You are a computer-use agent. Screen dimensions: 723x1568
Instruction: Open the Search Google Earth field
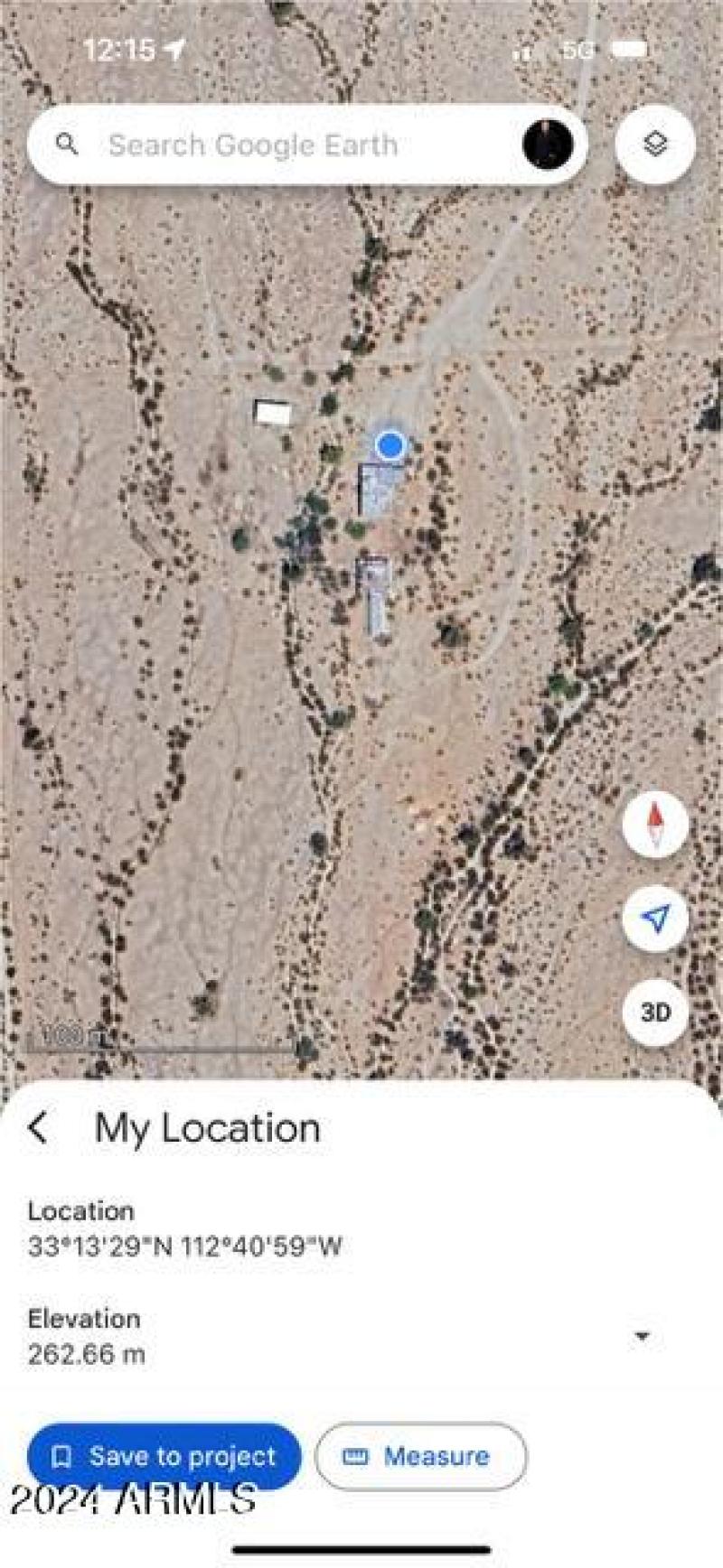pyautogui.click(x=271, y=145)
